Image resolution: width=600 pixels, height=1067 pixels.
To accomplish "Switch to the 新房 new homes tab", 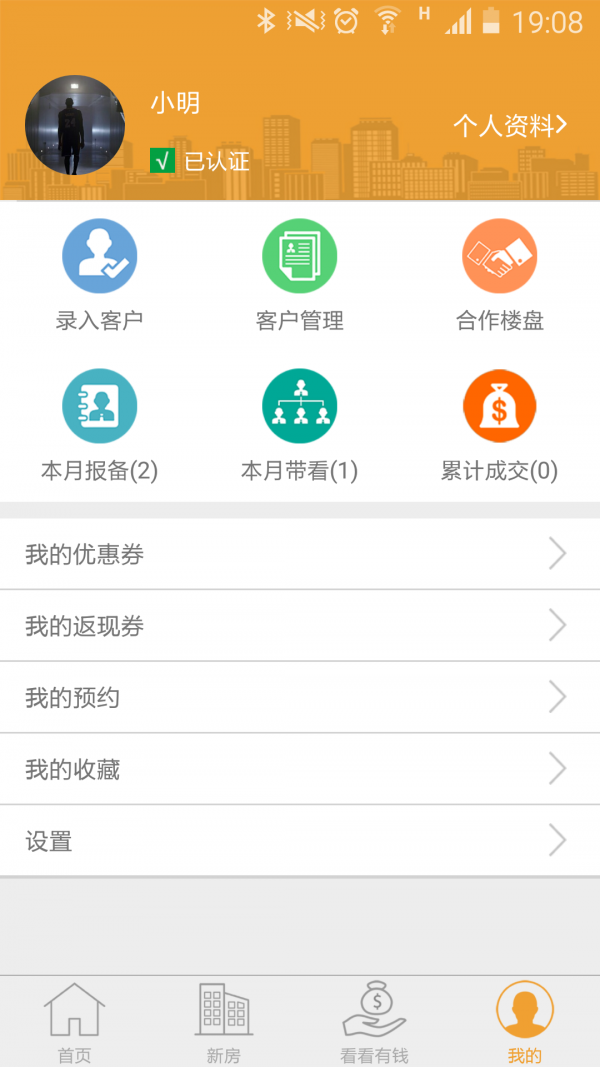I will 224,1022.
